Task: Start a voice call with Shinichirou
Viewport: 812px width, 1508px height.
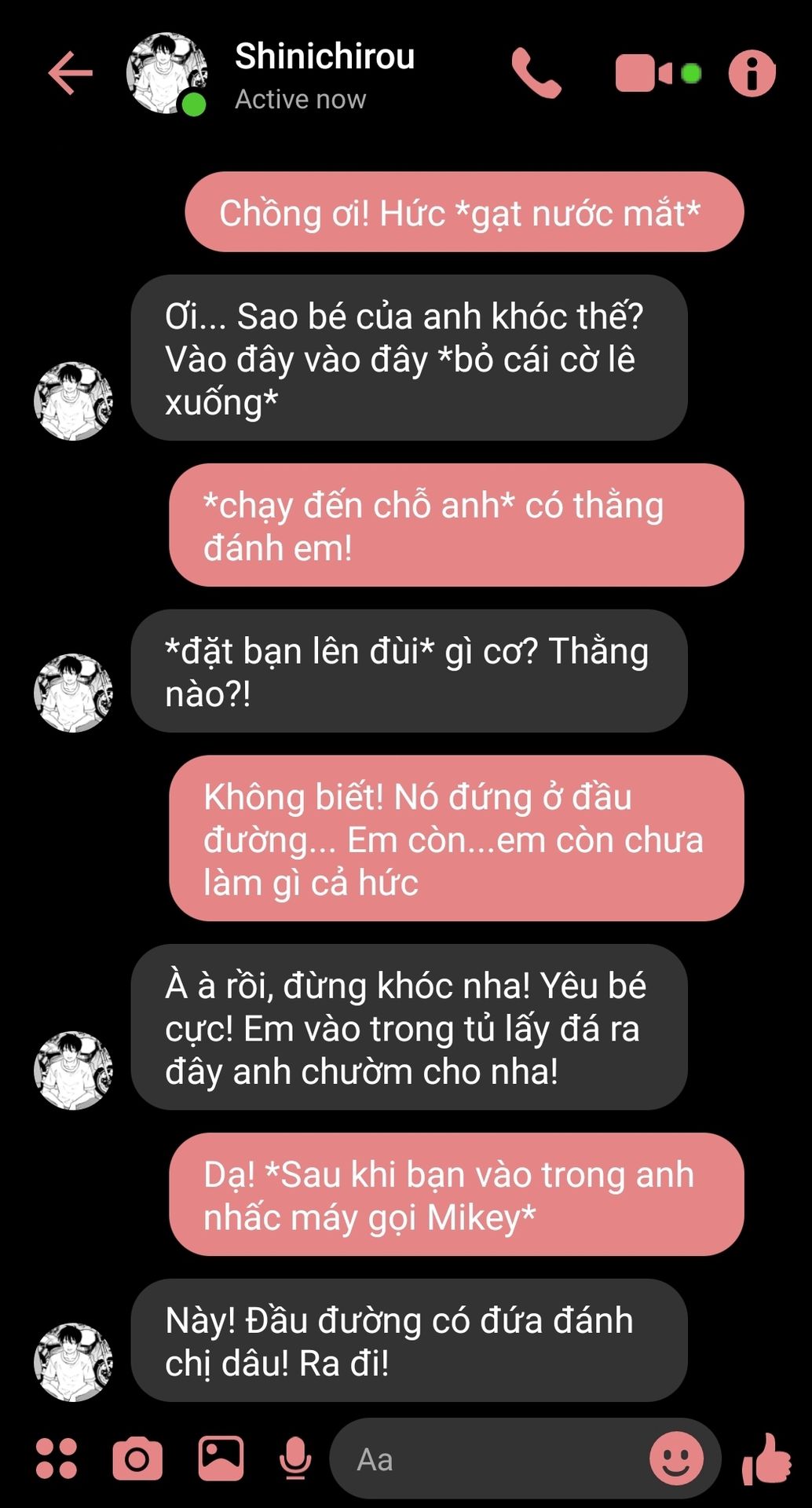Action: coord(536,73)
